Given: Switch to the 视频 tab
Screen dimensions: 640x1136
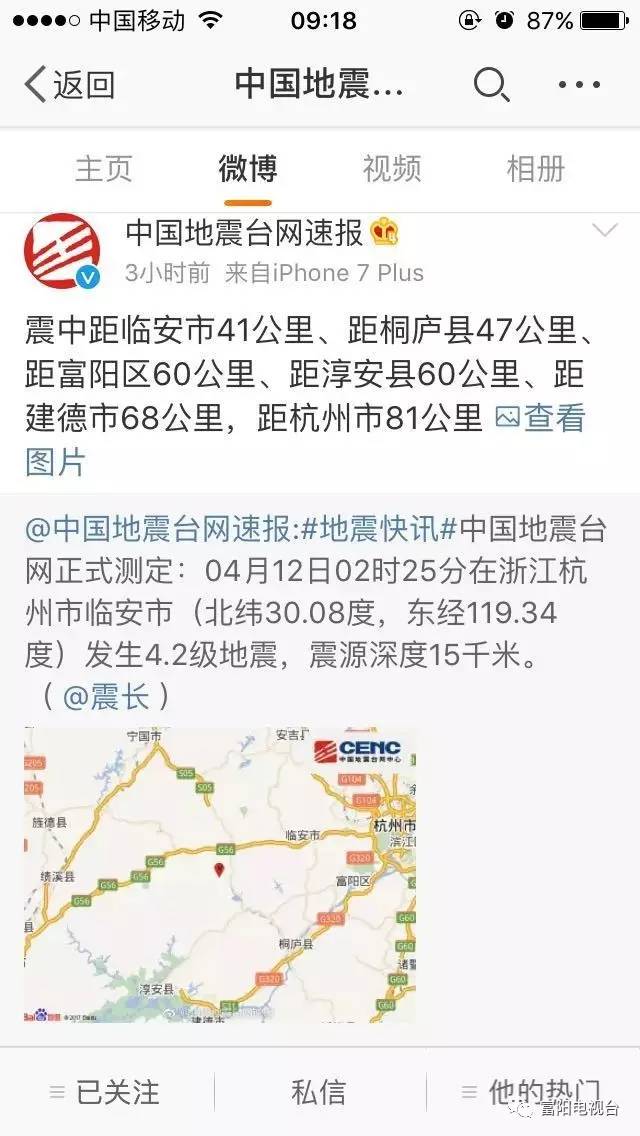Looking at the screenshot, I should 392,169.
